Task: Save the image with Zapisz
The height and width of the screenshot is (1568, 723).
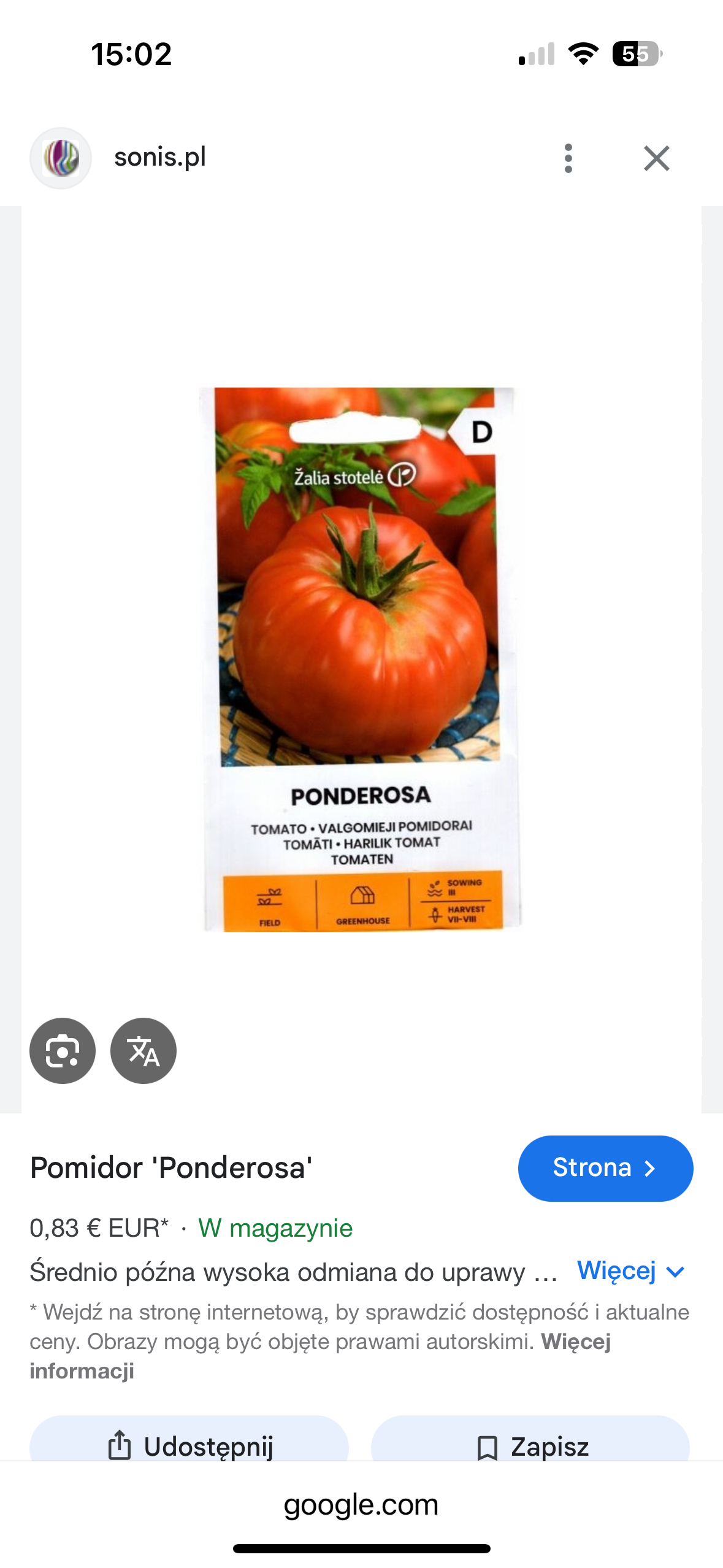Action: (530, 1445)
